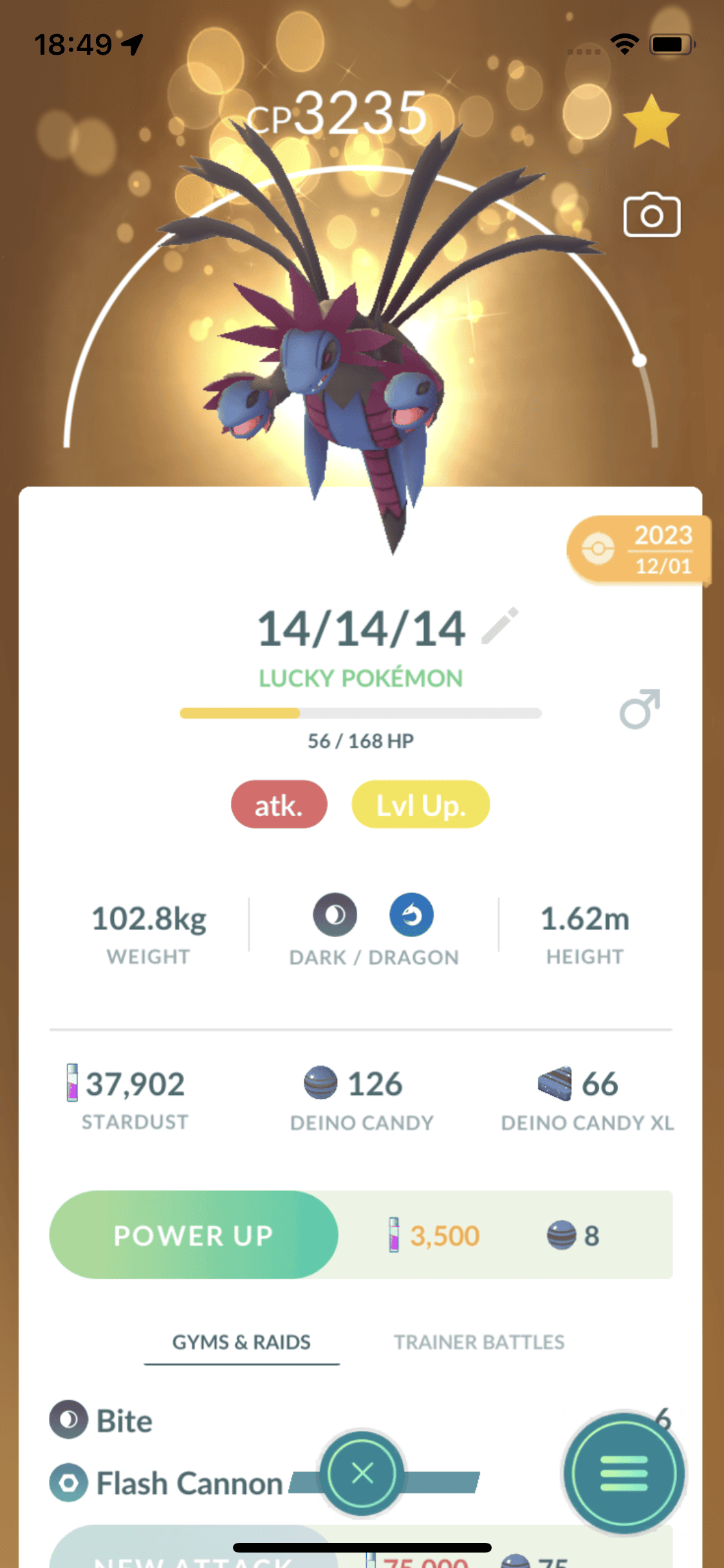This screenshot has height=1568, width=724.
Task: Select the Gyms & Raids tab
Action: pyautogui.click(x=241, y=1342)
